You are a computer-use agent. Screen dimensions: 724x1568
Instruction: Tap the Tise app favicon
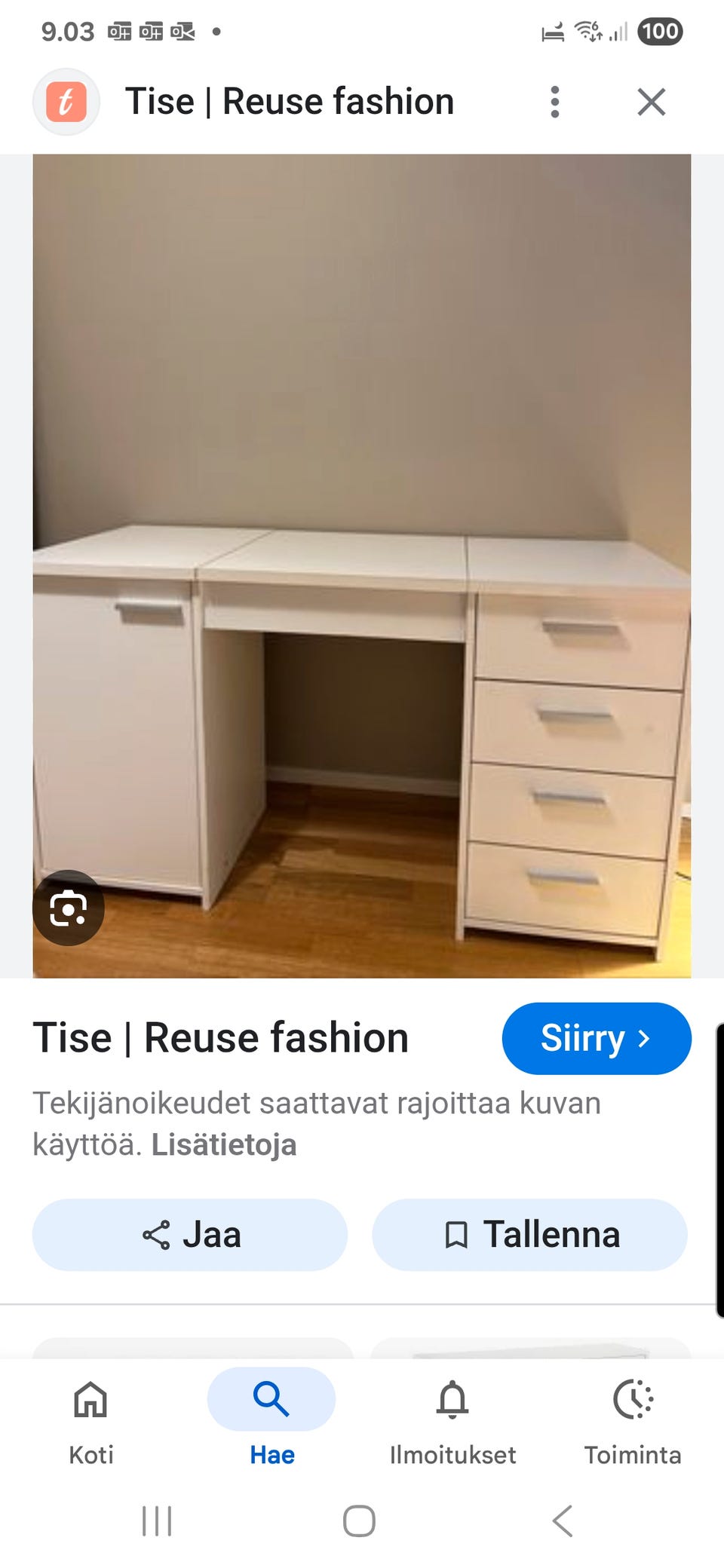click(x=66, y=102)
